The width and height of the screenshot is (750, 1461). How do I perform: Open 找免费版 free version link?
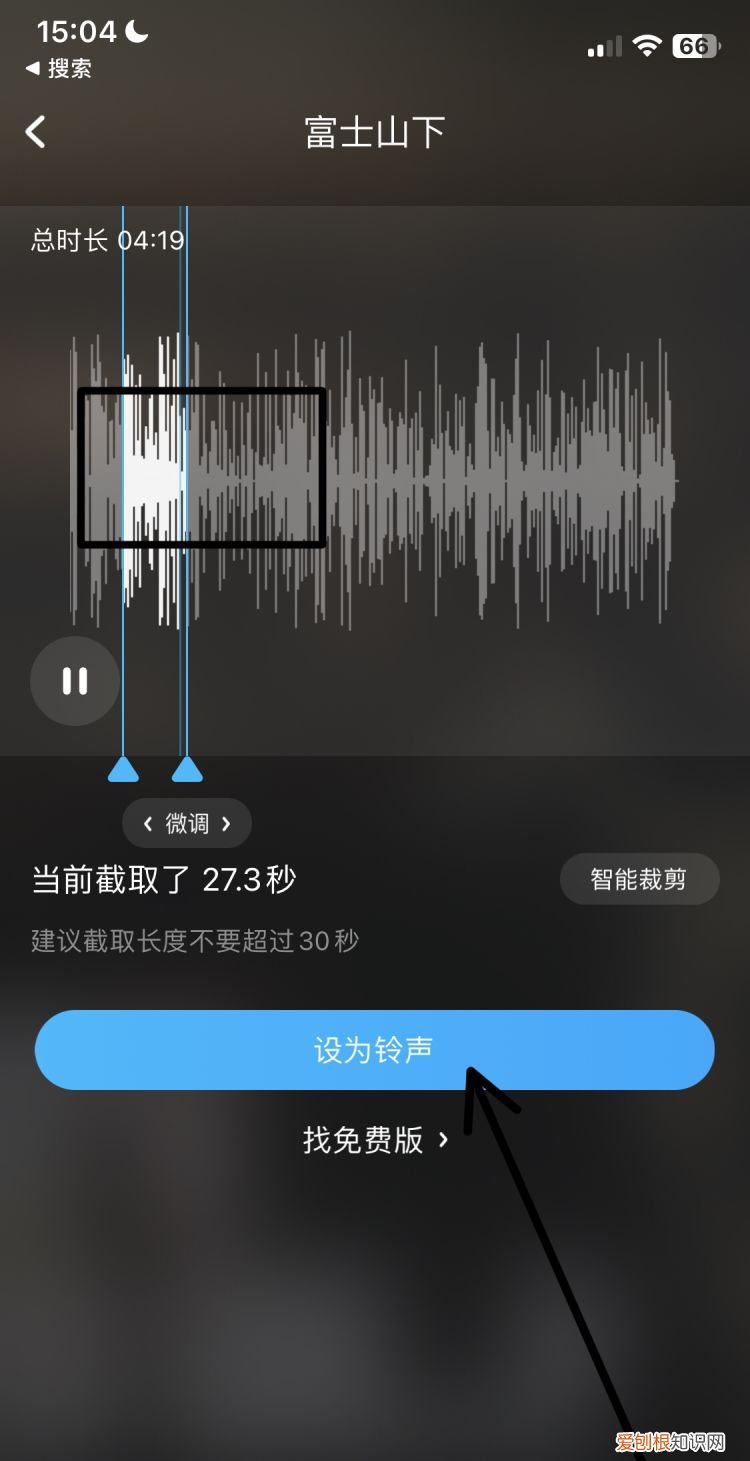(x=375, y=1139)
